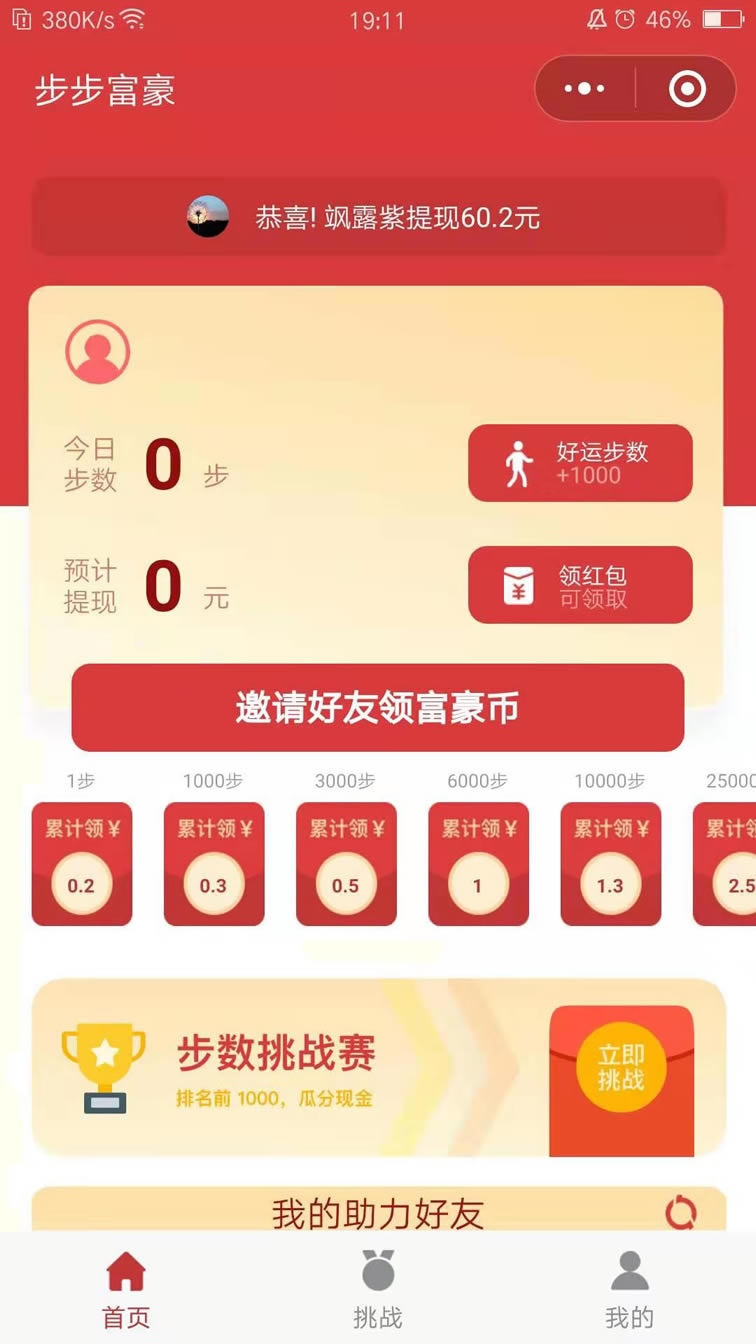This screenshot has width=756, height=1344.
Task: Claim the 好运步数 +1000 bonus
Action: pyautogui.click(x=580, y=463)
